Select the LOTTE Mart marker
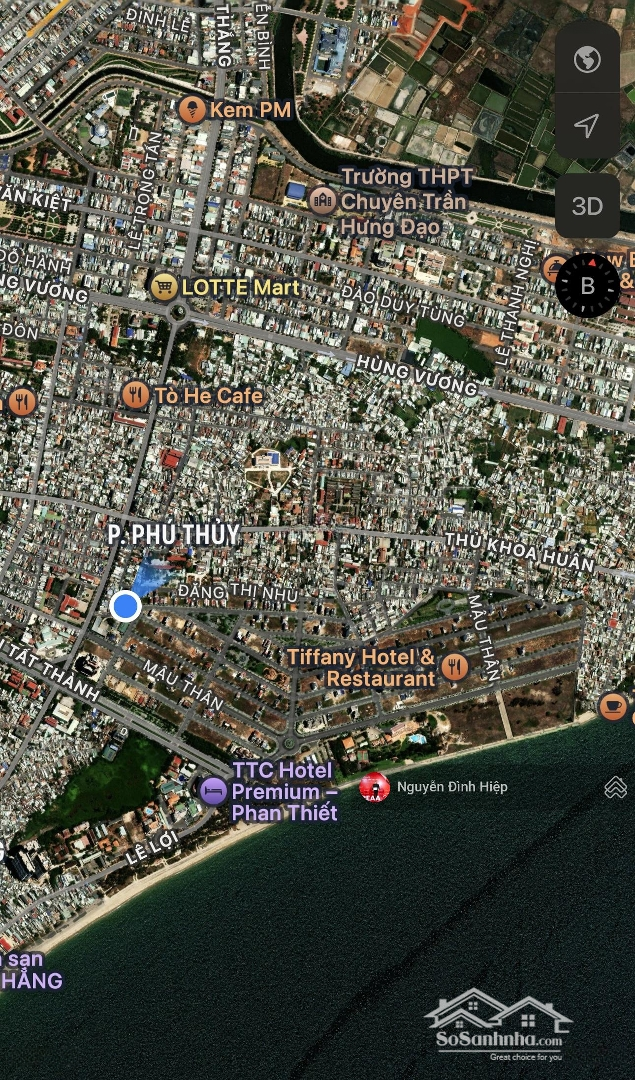Image resolution: width=635 pixels, height=1080 pixels. point(163,287)
